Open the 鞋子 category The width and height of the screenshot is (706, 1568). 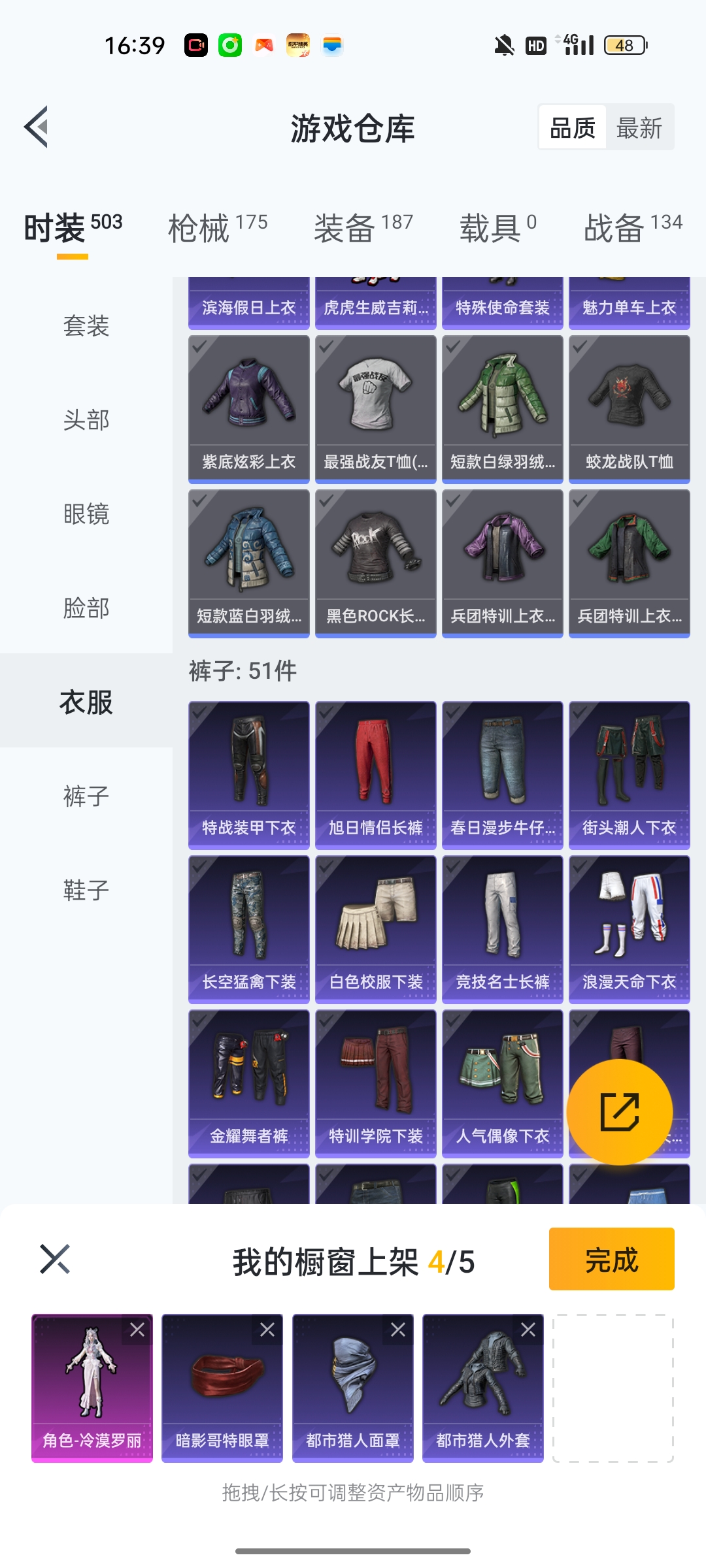coord(86,890)
